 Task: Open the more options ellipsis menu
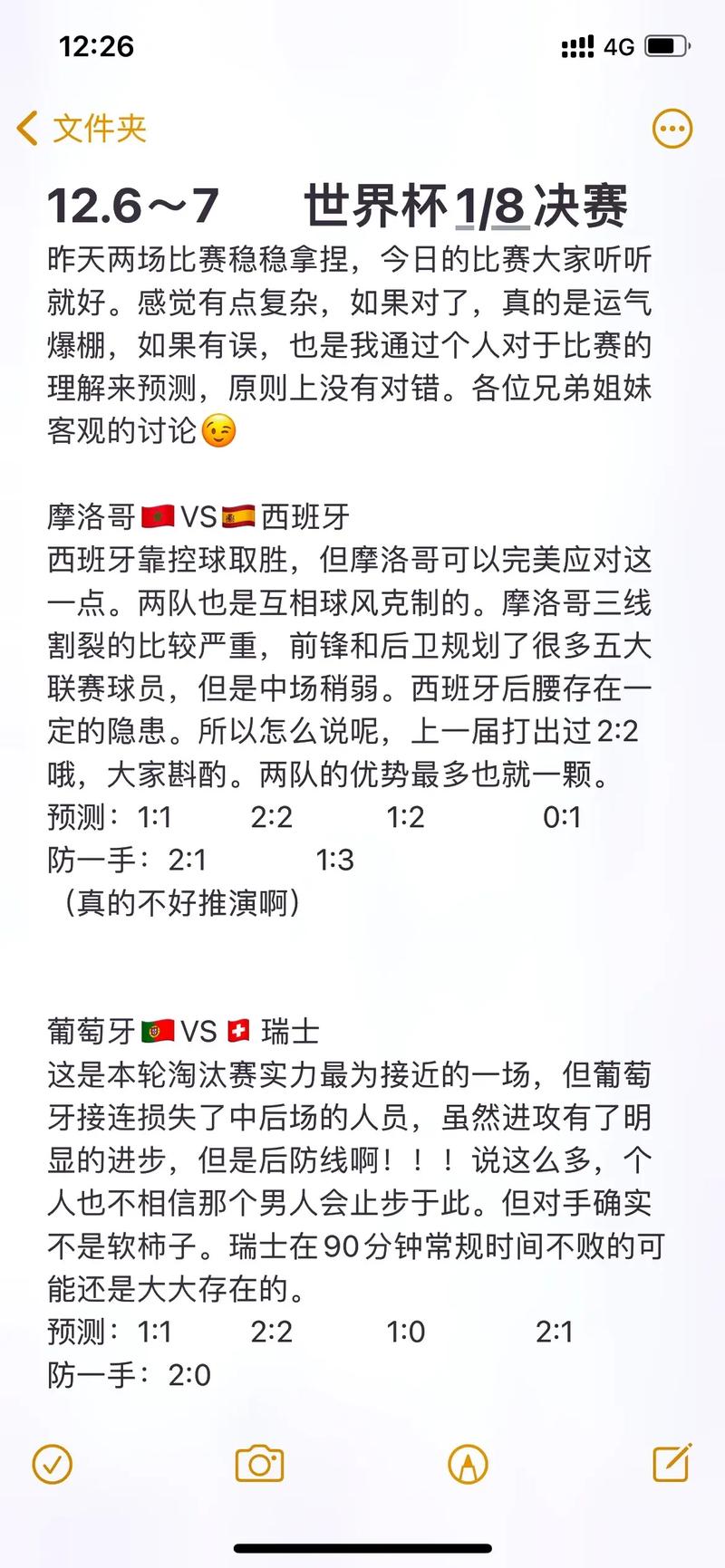tap(672, 129)
